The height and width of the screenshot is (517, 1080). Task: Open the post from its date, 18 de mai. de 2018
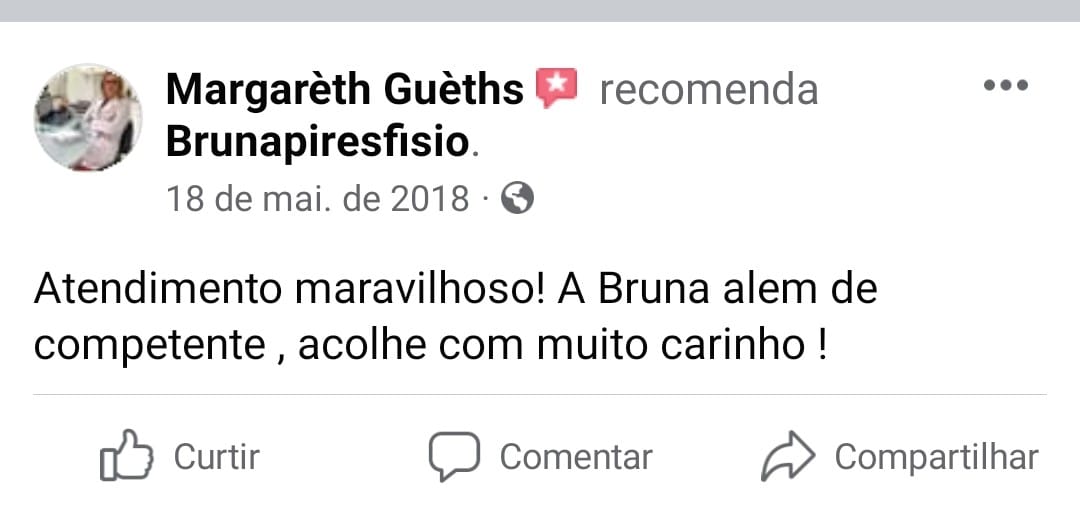(317, 199)
